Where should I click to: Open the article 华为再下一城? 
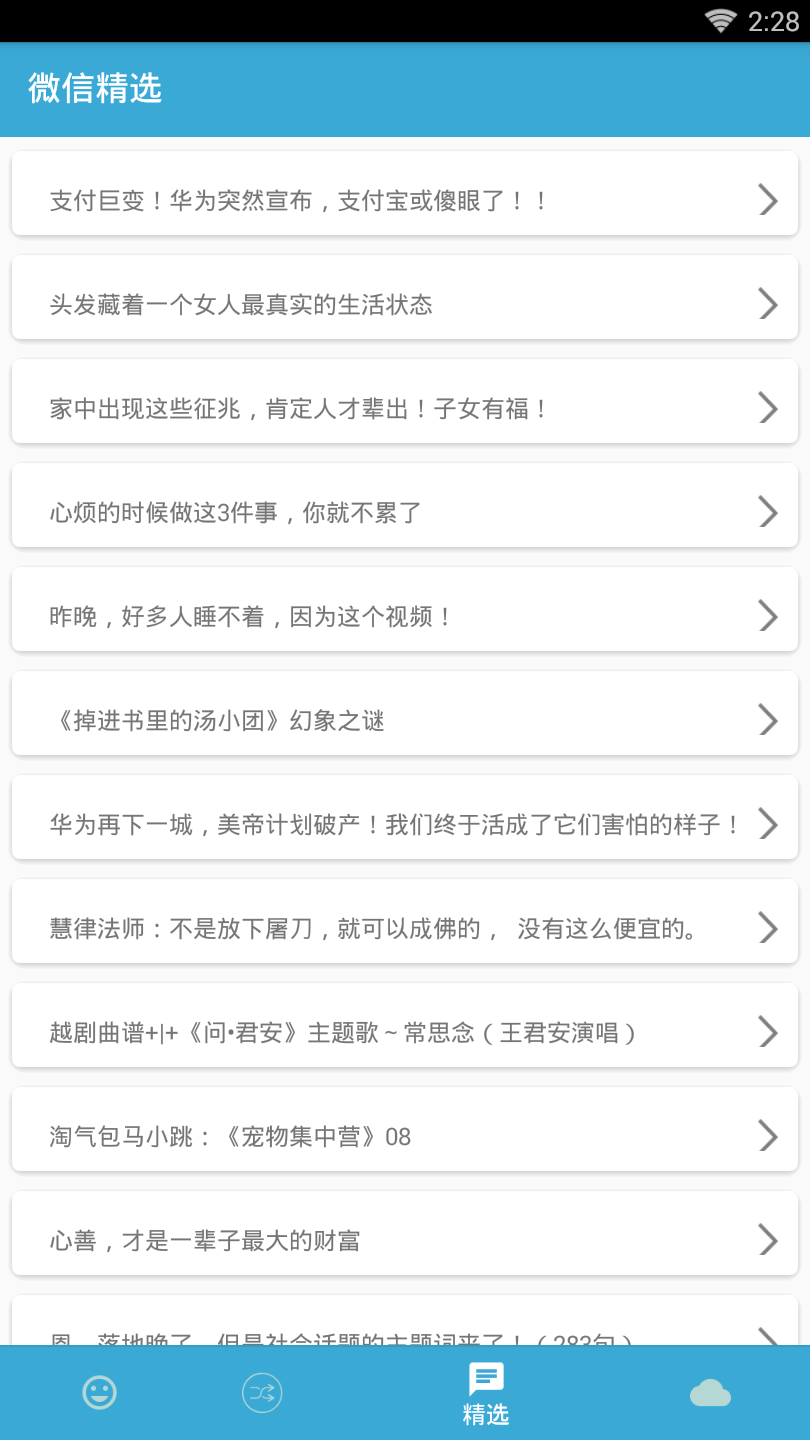(x=404, y=824)
